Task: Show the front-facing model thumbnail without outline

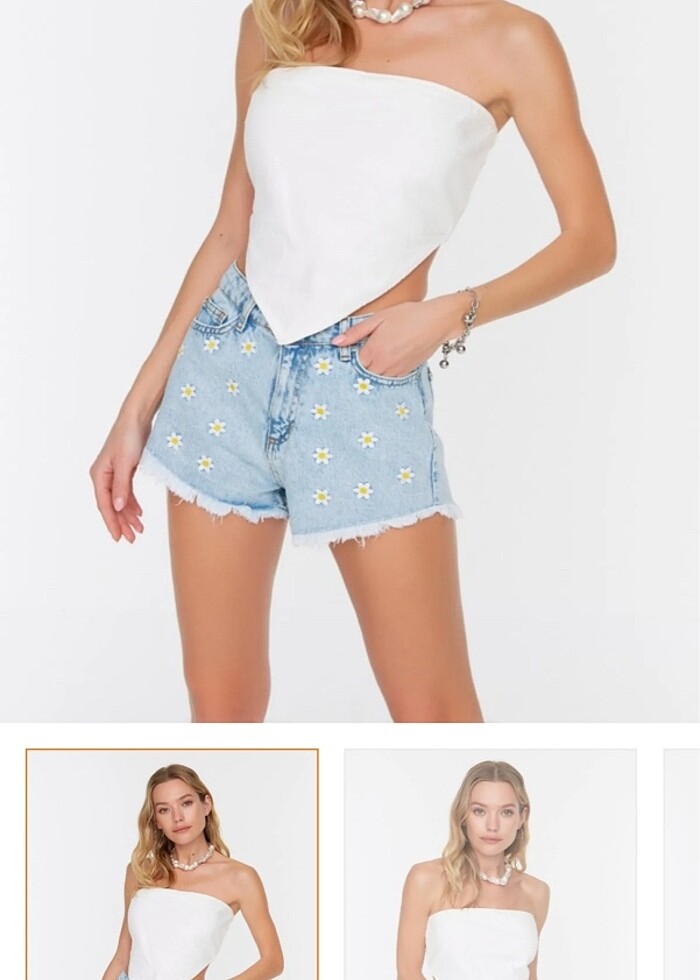Action: [x=490, y=864]
